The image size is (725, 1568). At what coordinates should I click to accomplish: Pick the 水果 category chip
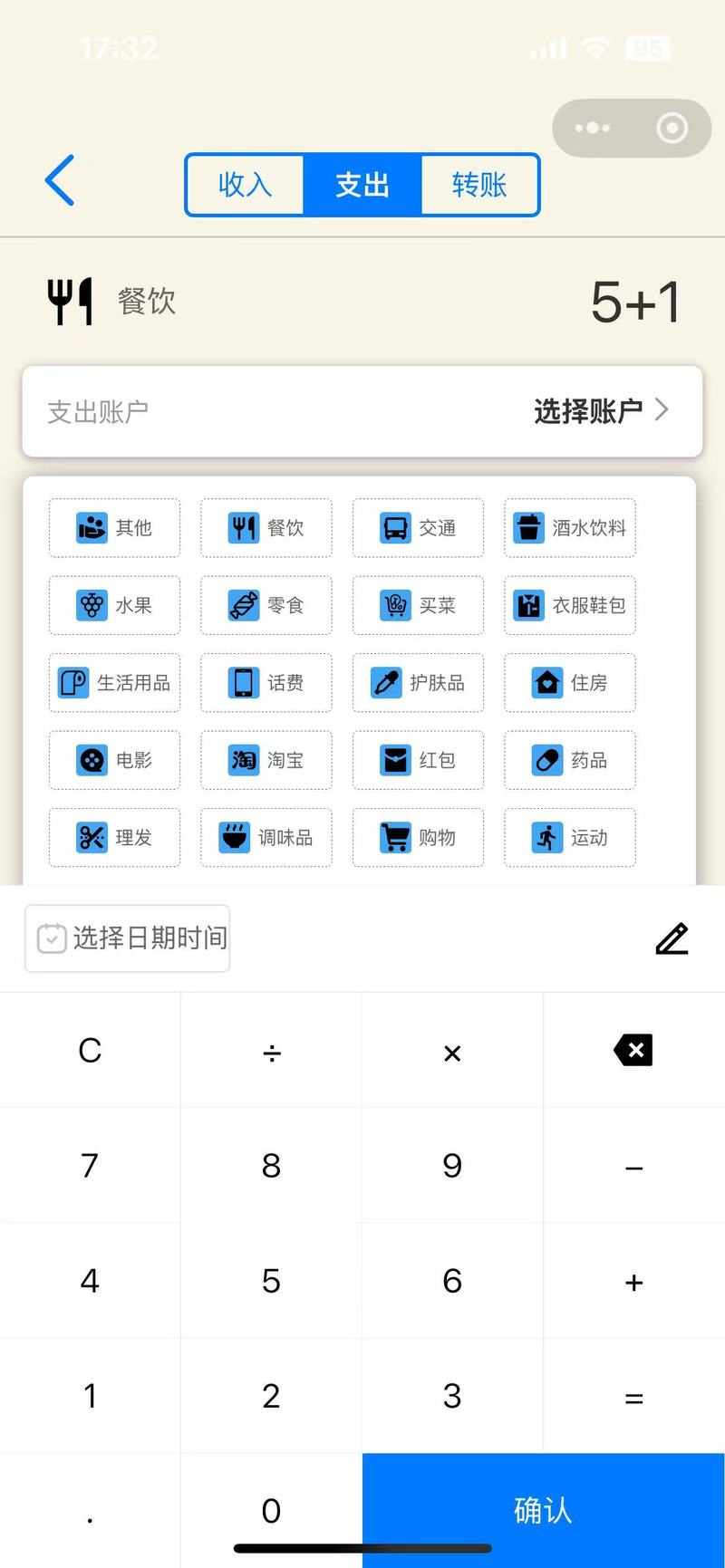tap(114, 605)
